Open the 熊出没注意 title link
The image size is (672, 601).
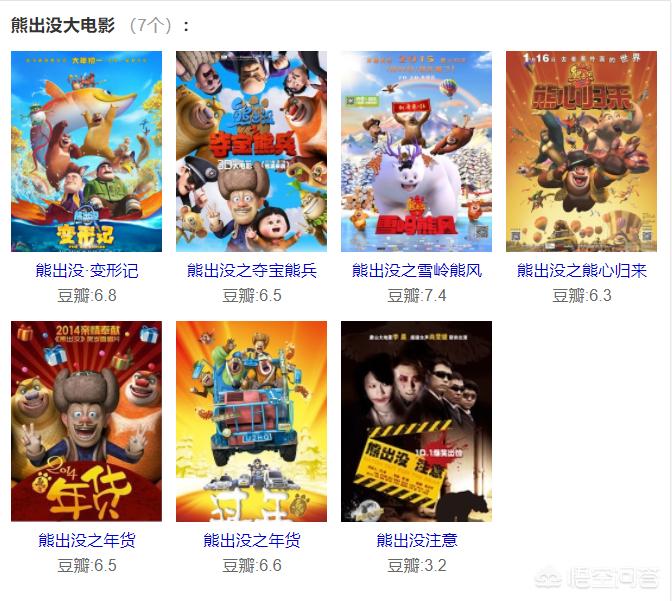[416, 541]
